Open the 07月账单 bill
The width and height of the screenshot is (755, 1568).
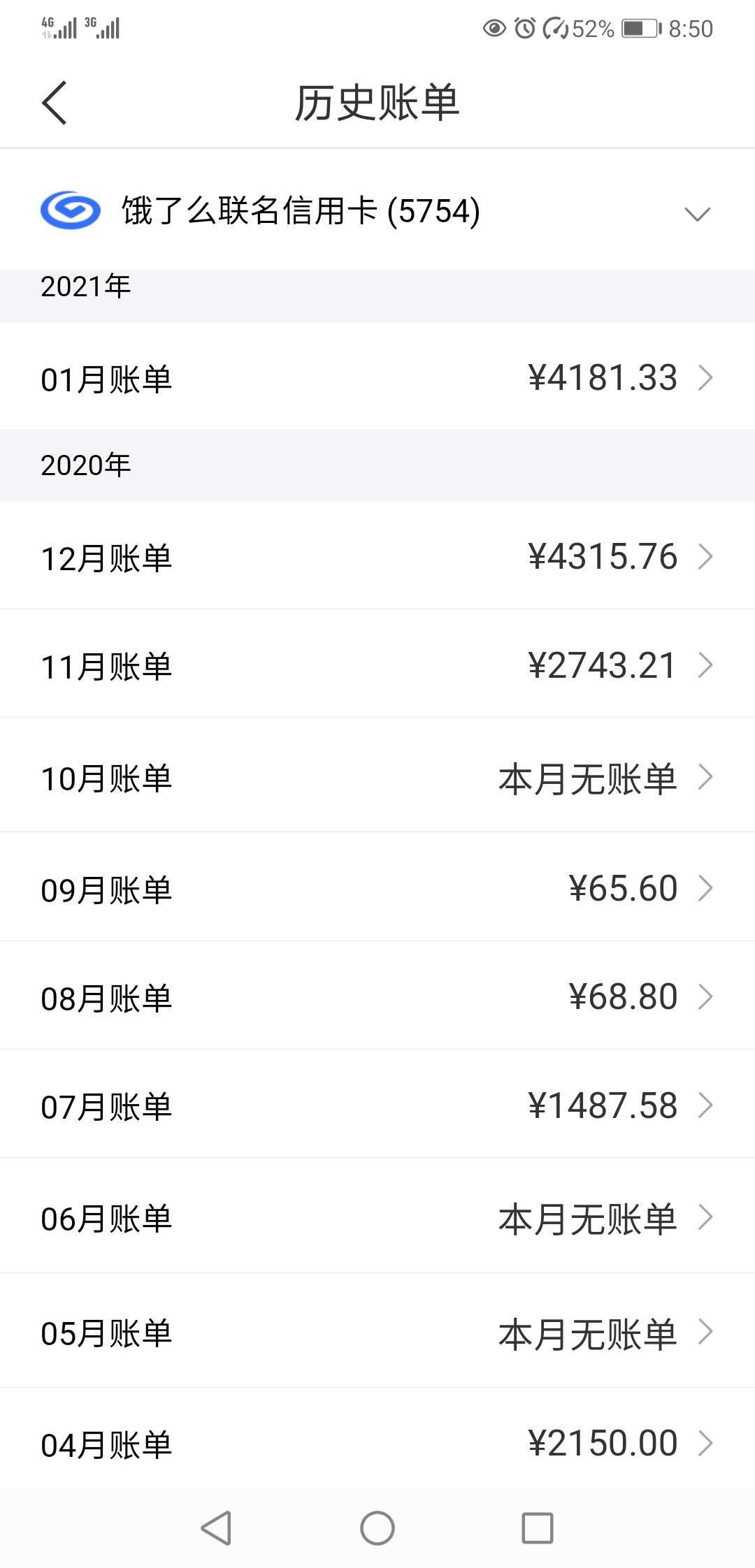click(x=377, y=1105)
